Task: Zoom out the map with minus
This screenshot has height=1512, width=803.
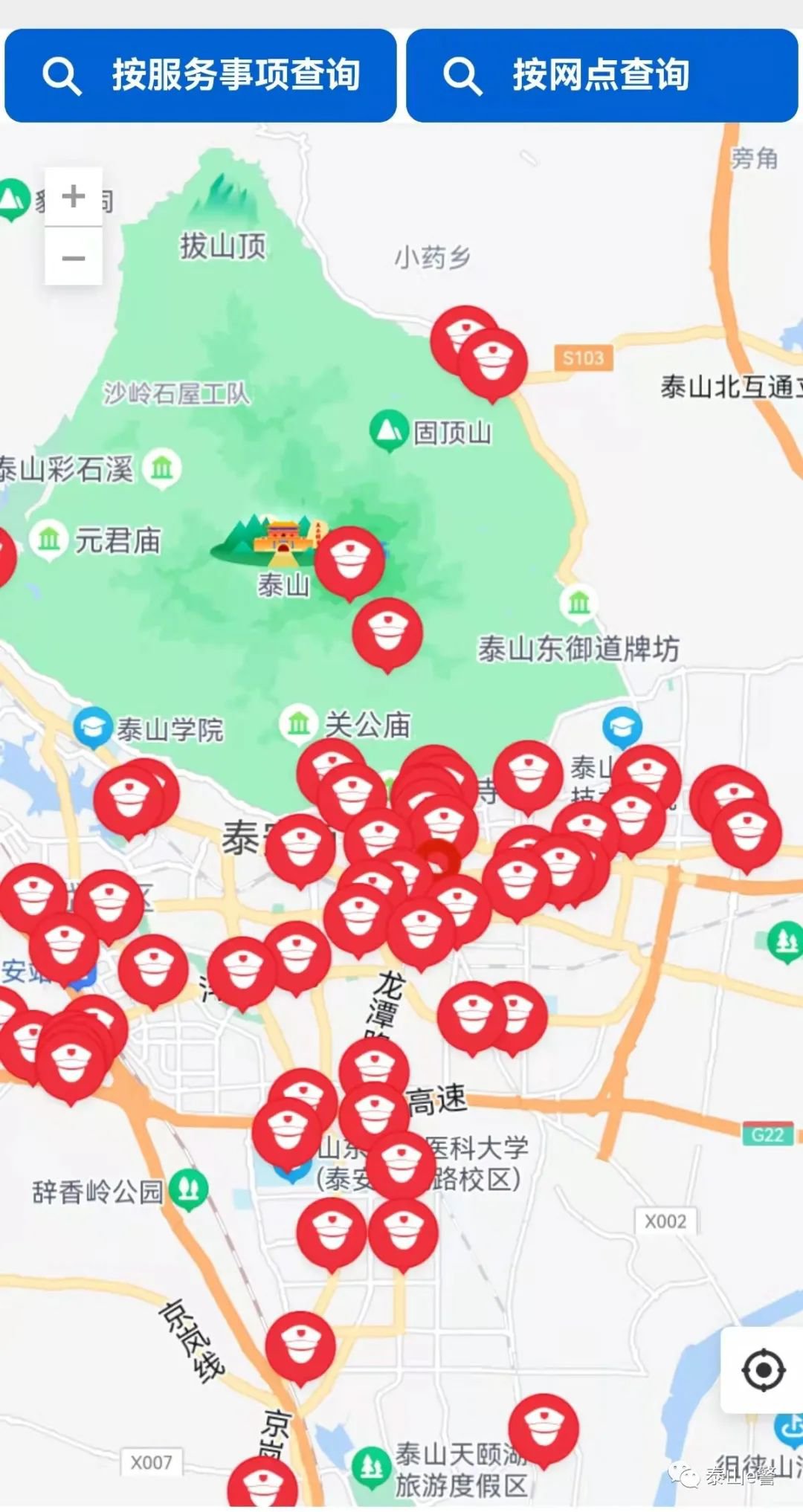Action: tap(74, 258)
